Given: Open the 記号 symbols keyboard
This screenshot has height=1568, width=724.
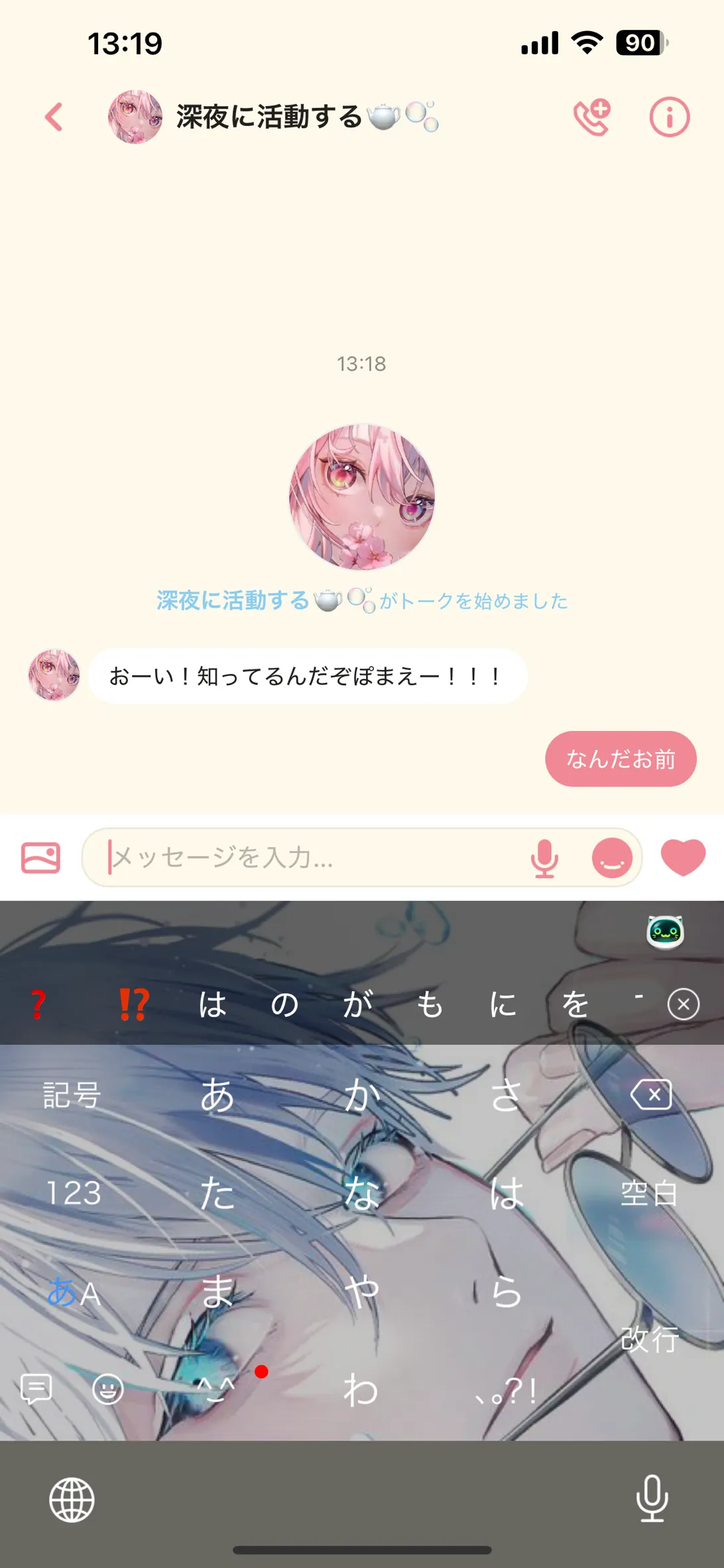Looking at the screenshot, I should click(72, 1094).
